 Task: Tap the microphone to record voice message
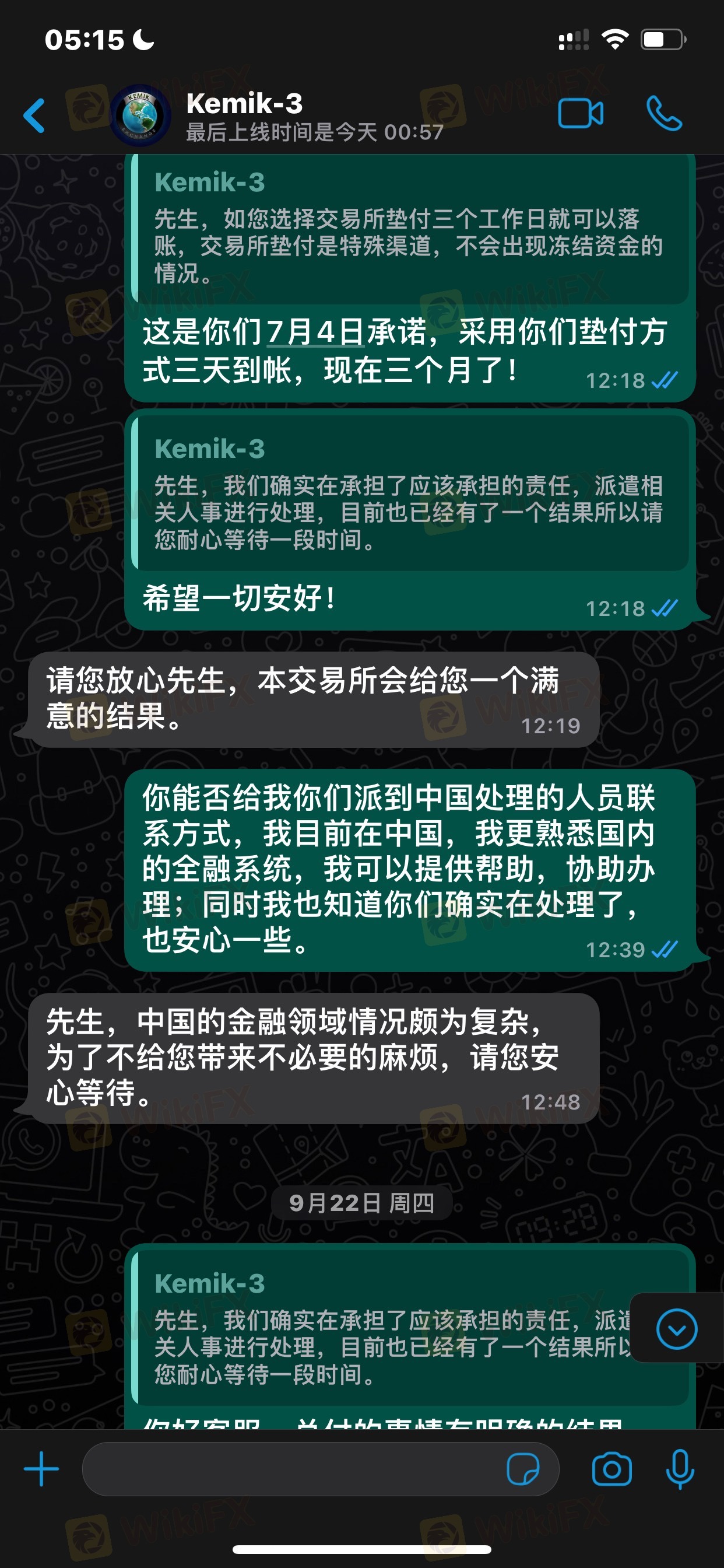pos(680,1469)
